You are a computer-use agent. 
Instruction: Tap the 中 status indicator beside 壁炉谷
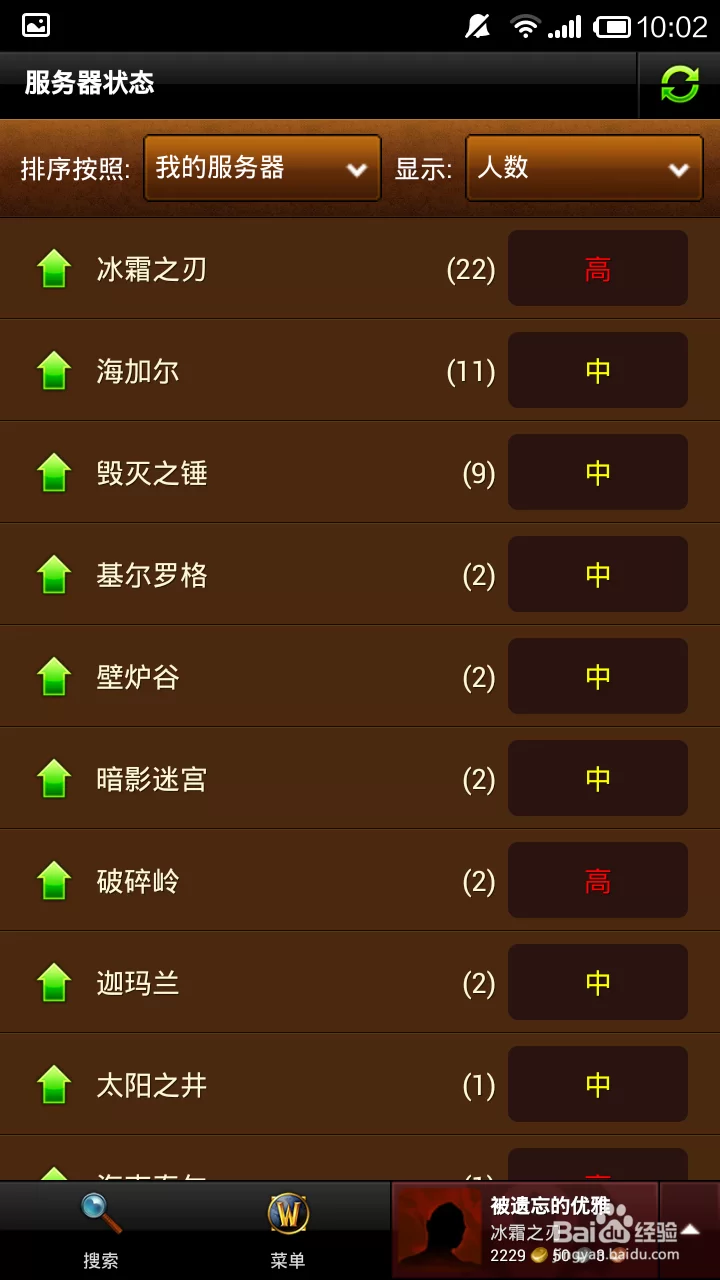click(x=597, y=676)
